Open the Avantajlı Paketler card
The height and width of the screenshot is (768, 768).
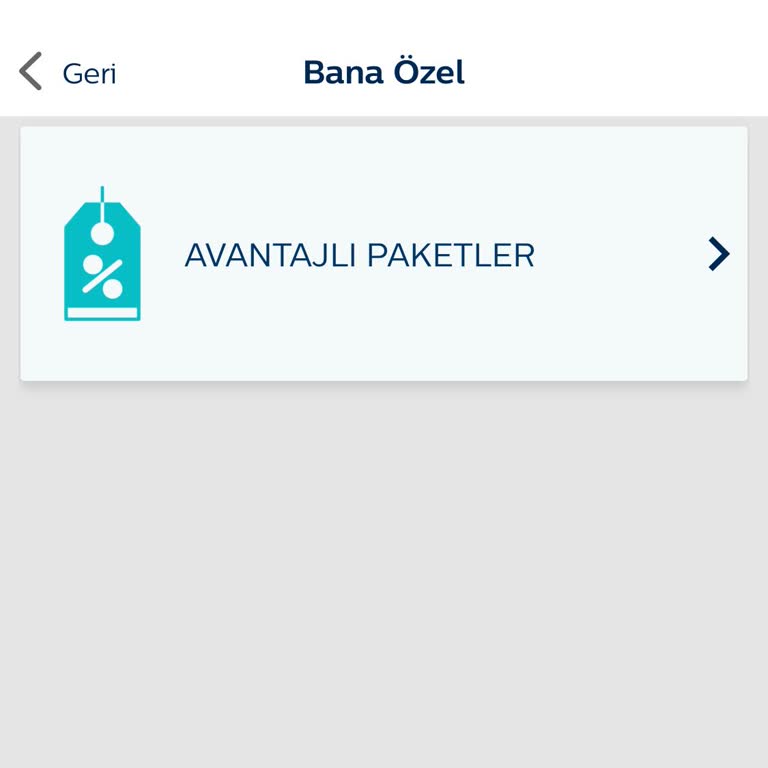(x=383, y=254)
